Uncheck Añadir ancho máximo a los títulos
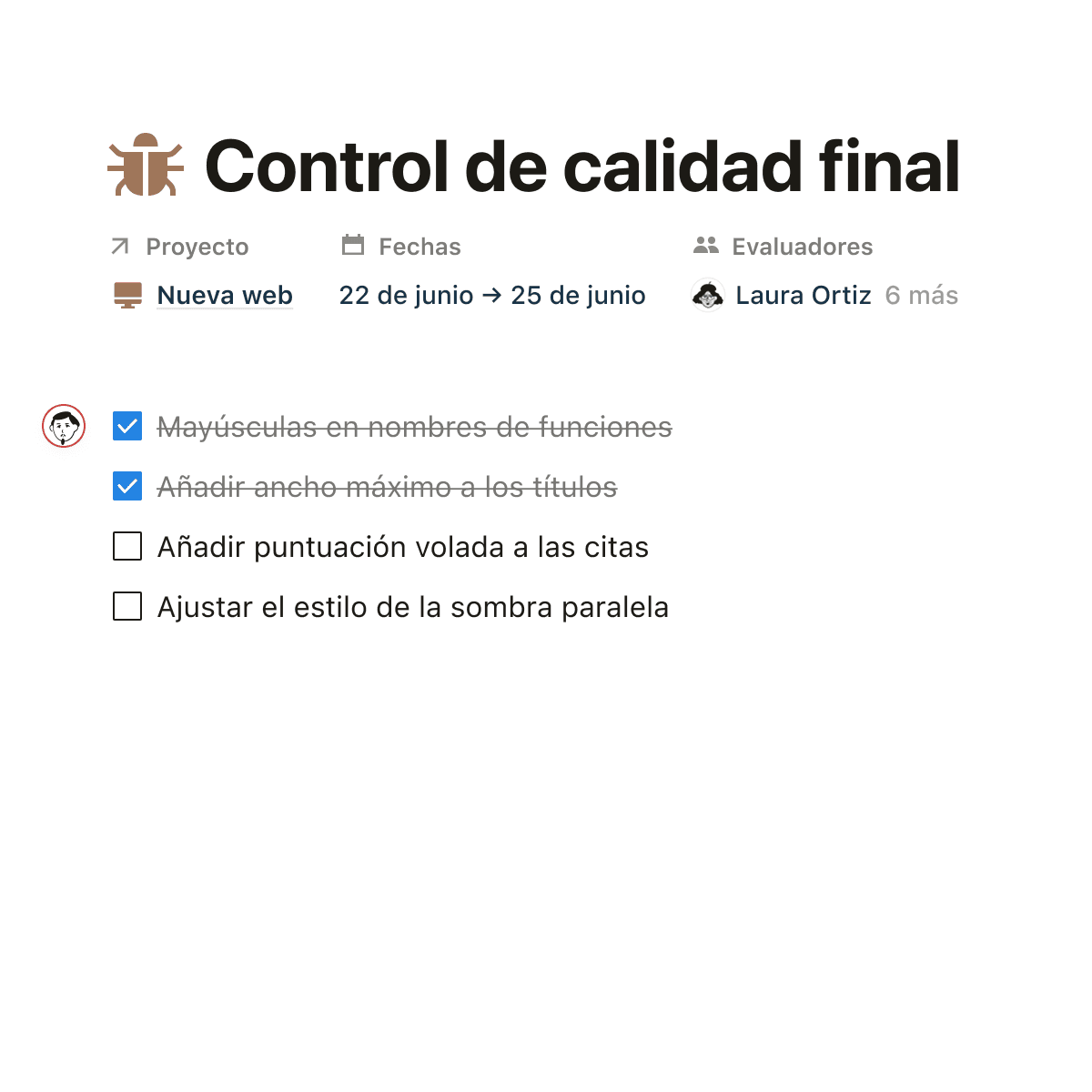1092x1092 pixels. click(x=127, y=487)
